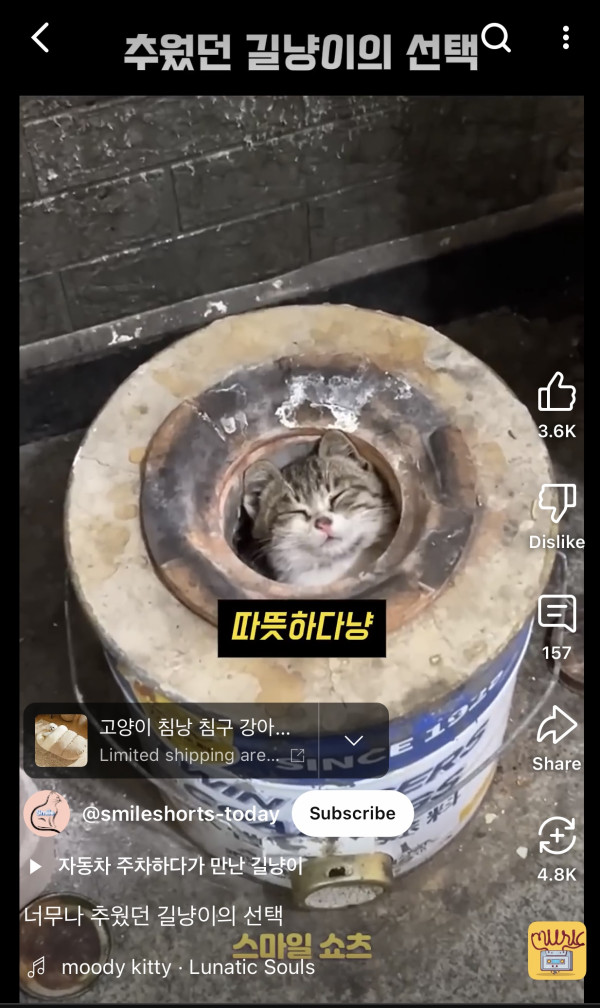Remix this Short

[x=557, y=837]
